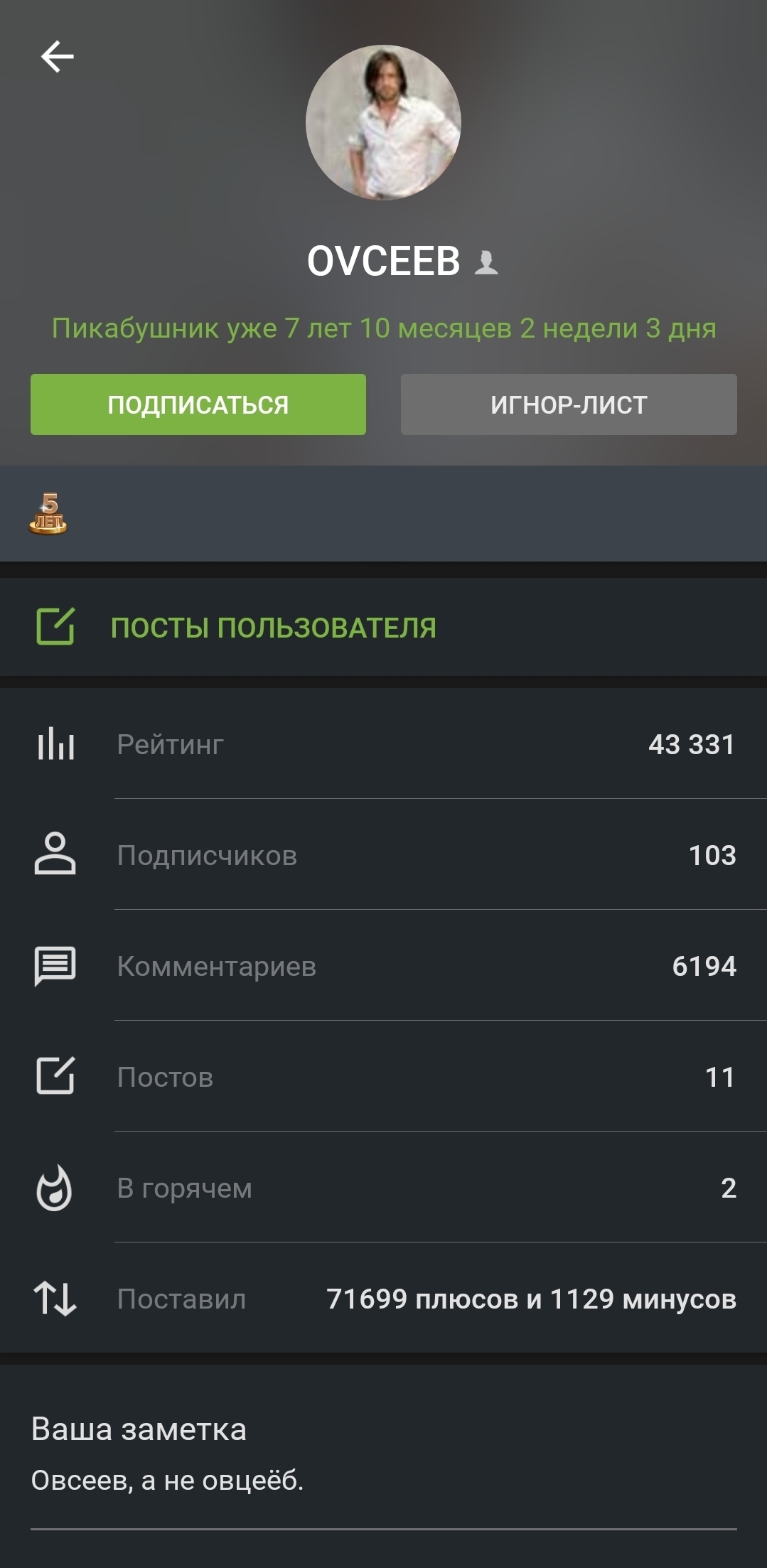Open ПОСТЫ ПОЛЬЗОВАТЕЛЯ

coord(273,628)
